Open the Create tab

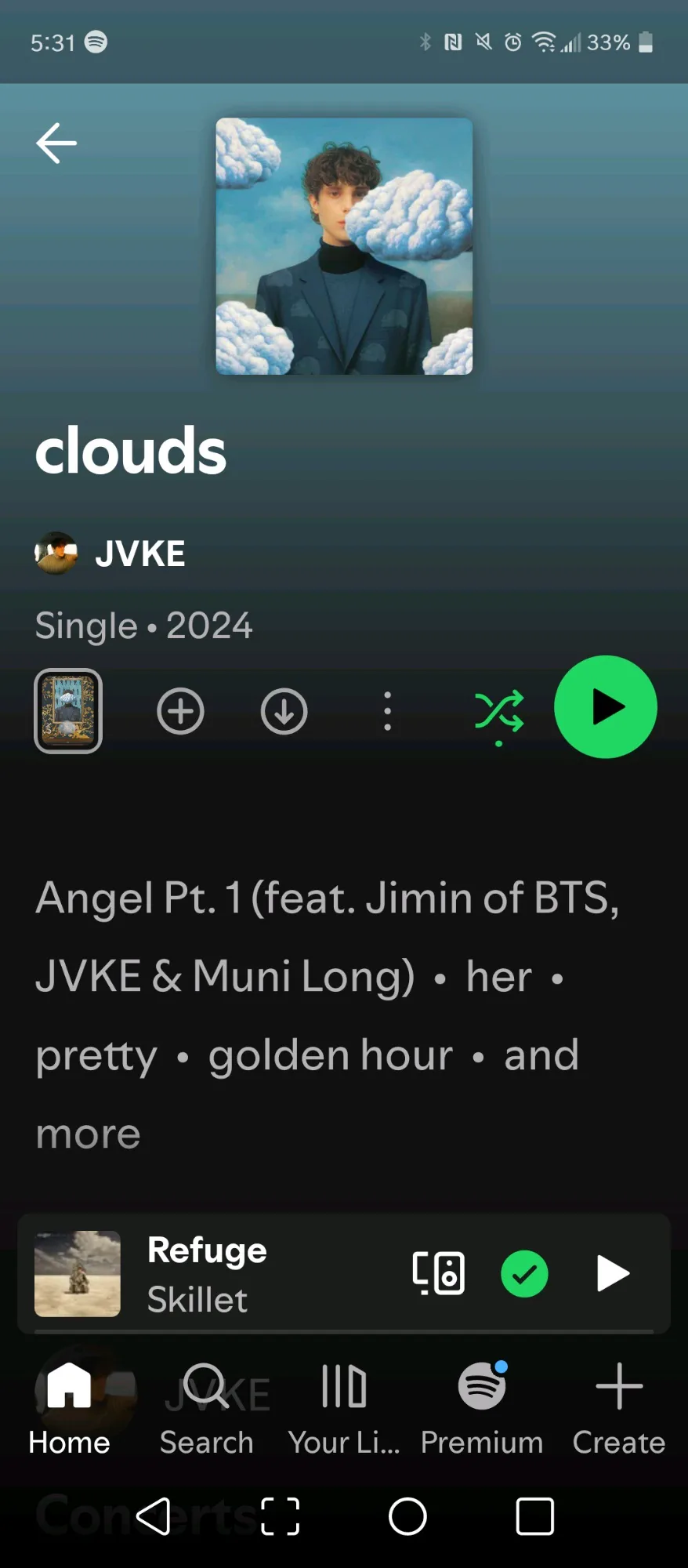[618, 1408]
